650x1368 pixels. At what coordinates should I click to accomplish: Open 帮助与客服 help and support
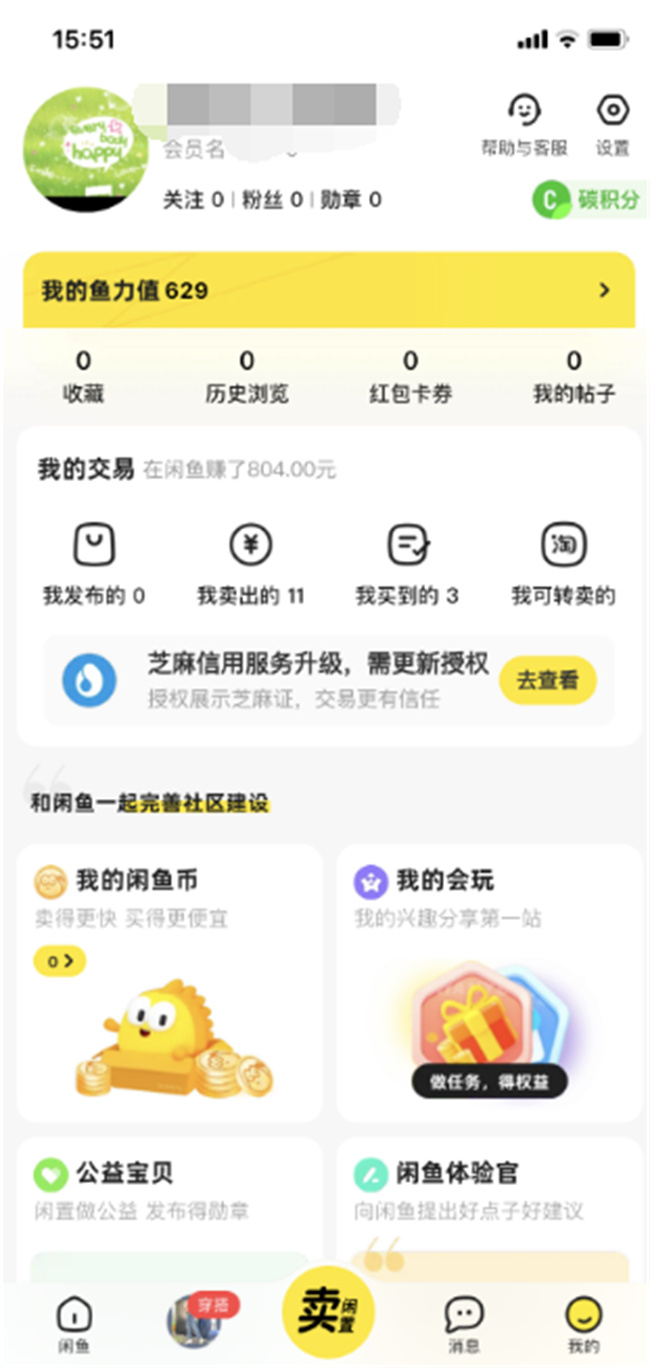[524, 125]
